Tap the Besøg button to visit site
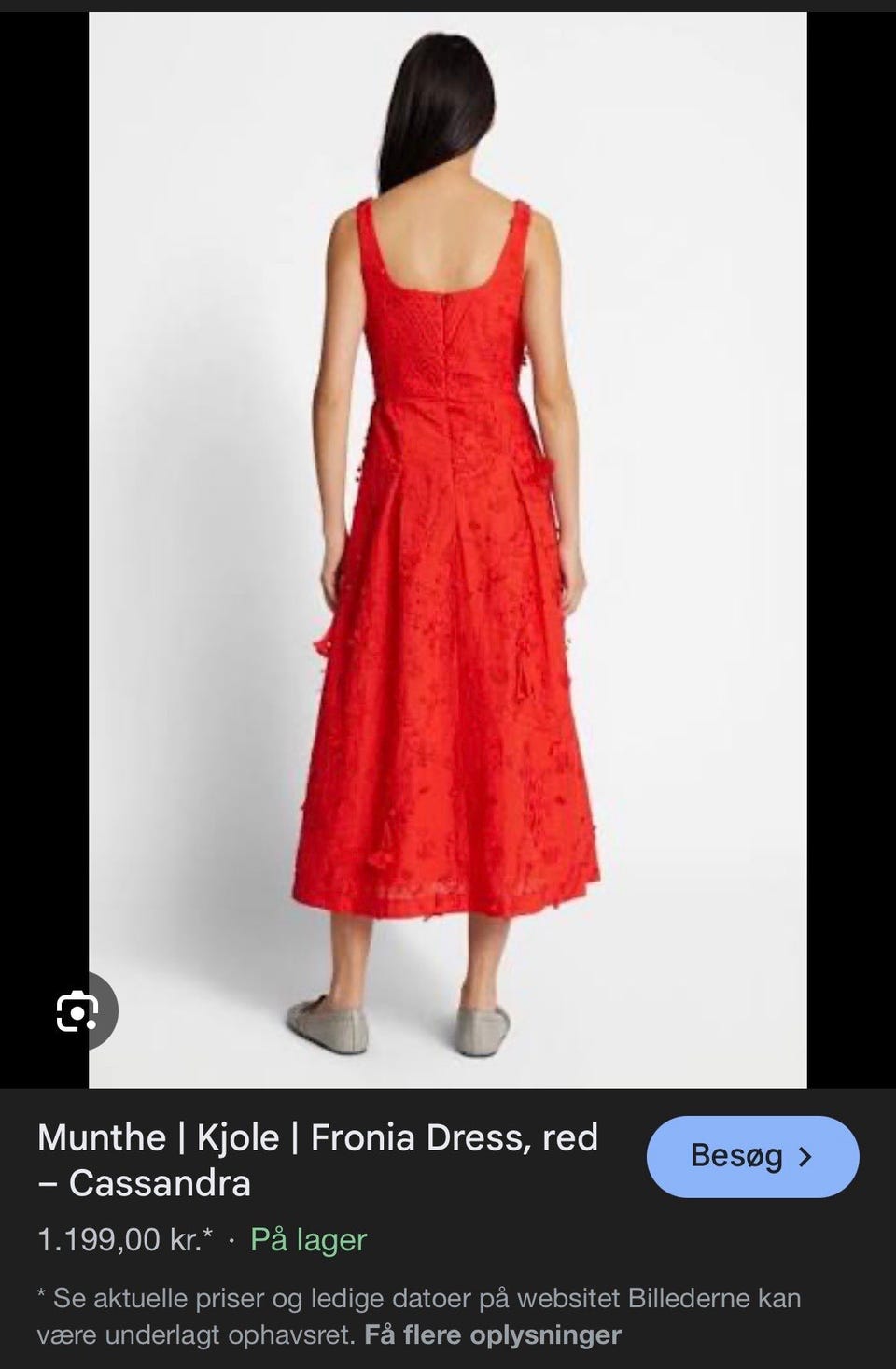This screenshot has height=1369, width=896. (x=752, y=1156)
